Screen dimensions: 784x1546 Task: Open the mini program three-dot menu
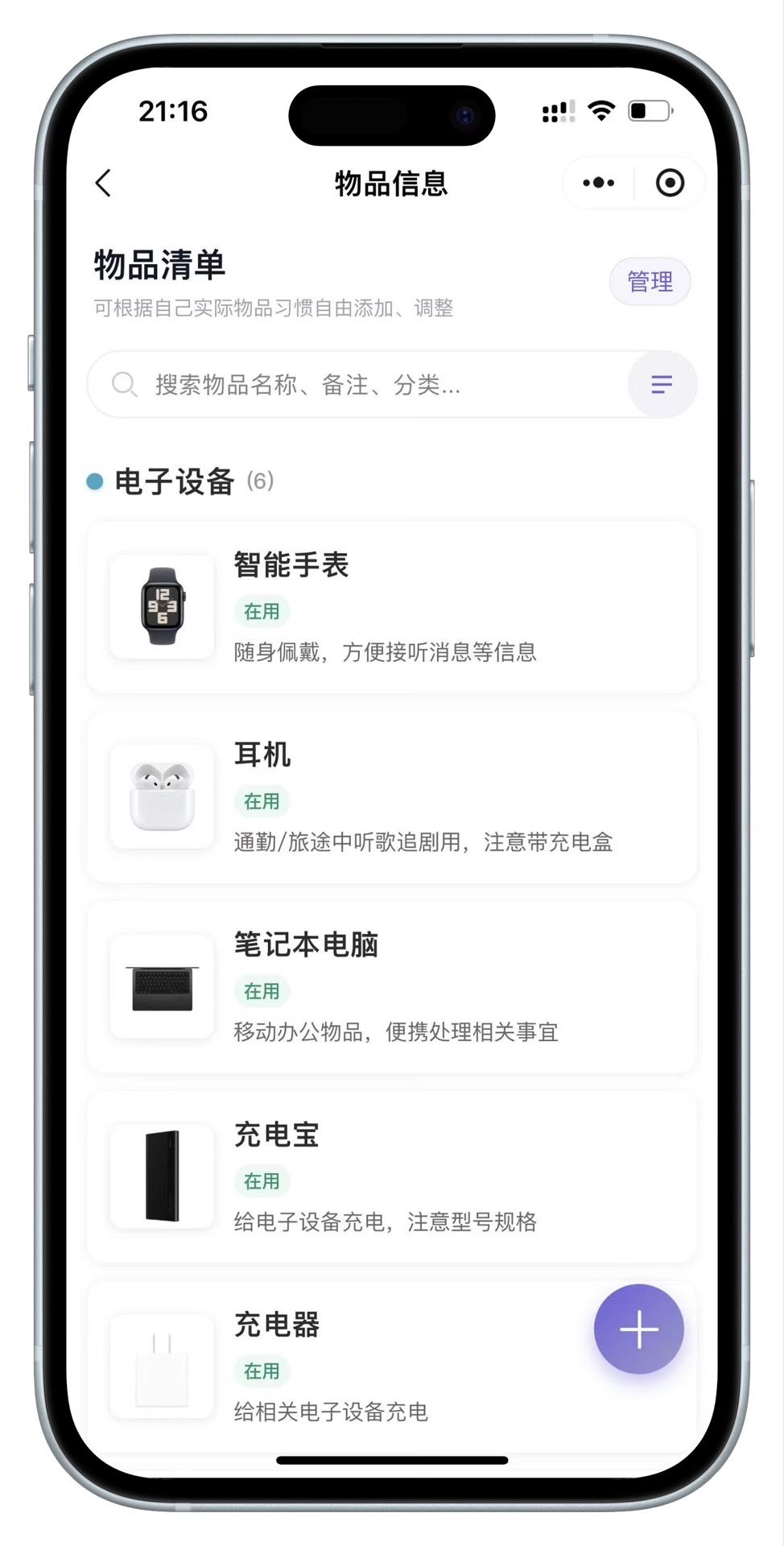[598, 184]
